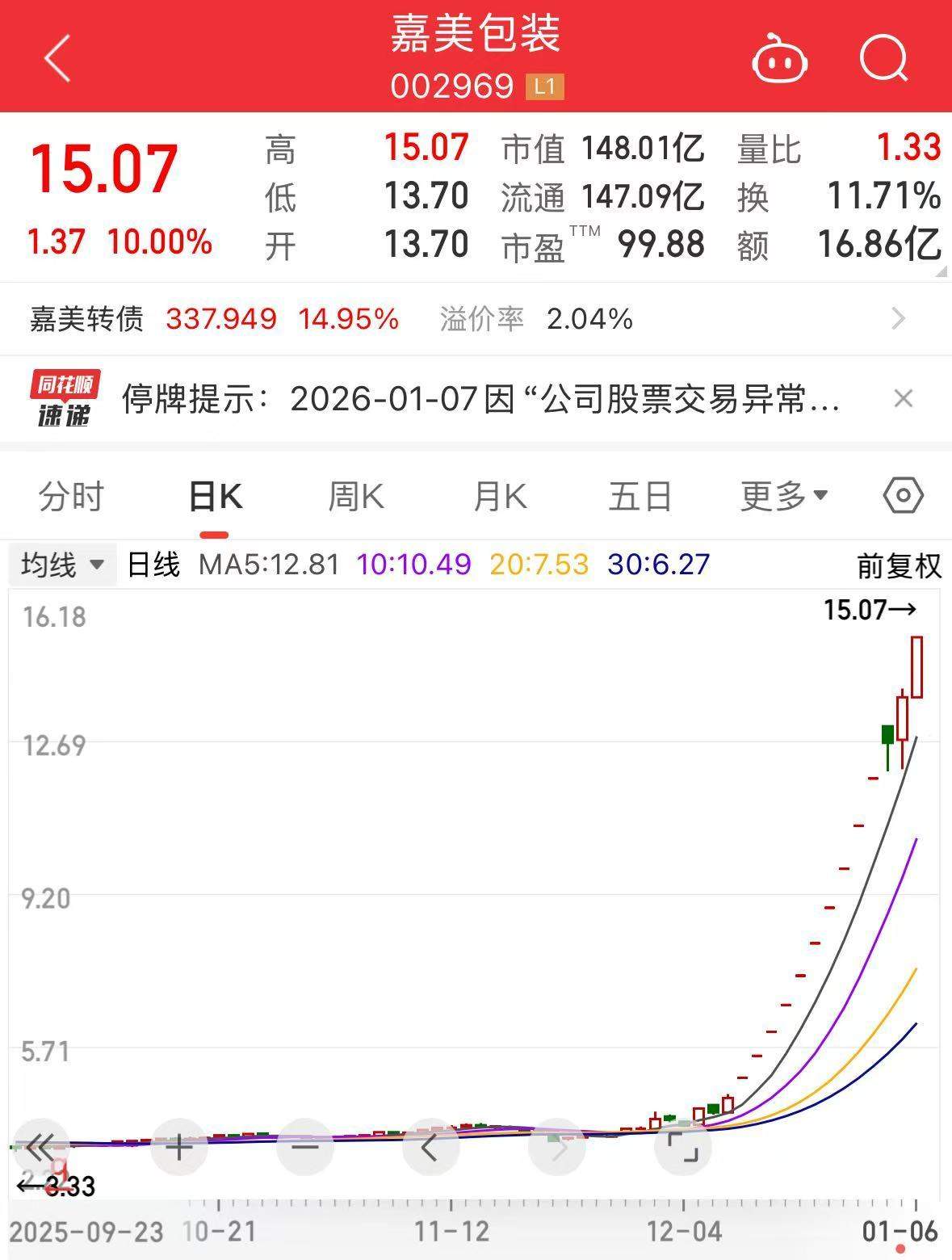Select the 周K weekly chart tab

click(x=356, y=496)
